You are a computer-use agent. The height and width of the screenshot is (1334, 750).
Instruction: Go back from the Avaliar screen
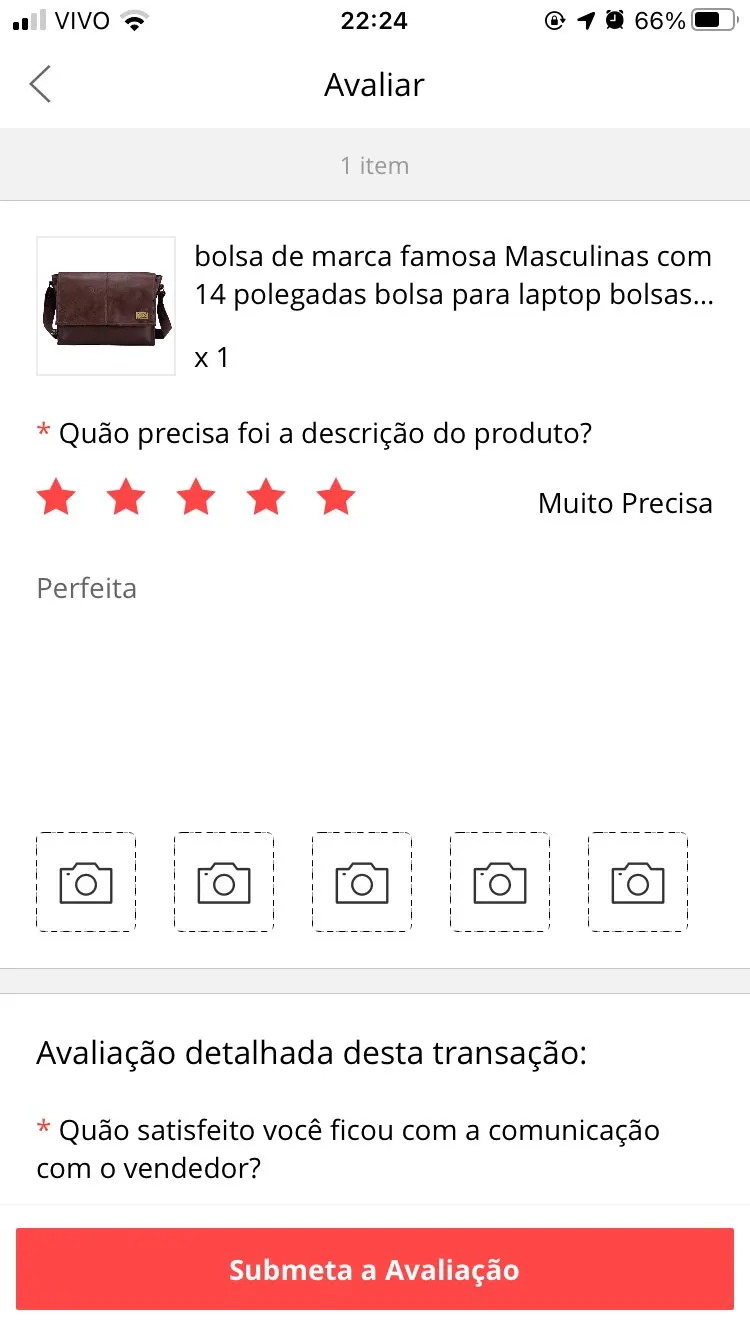[40, 85]
